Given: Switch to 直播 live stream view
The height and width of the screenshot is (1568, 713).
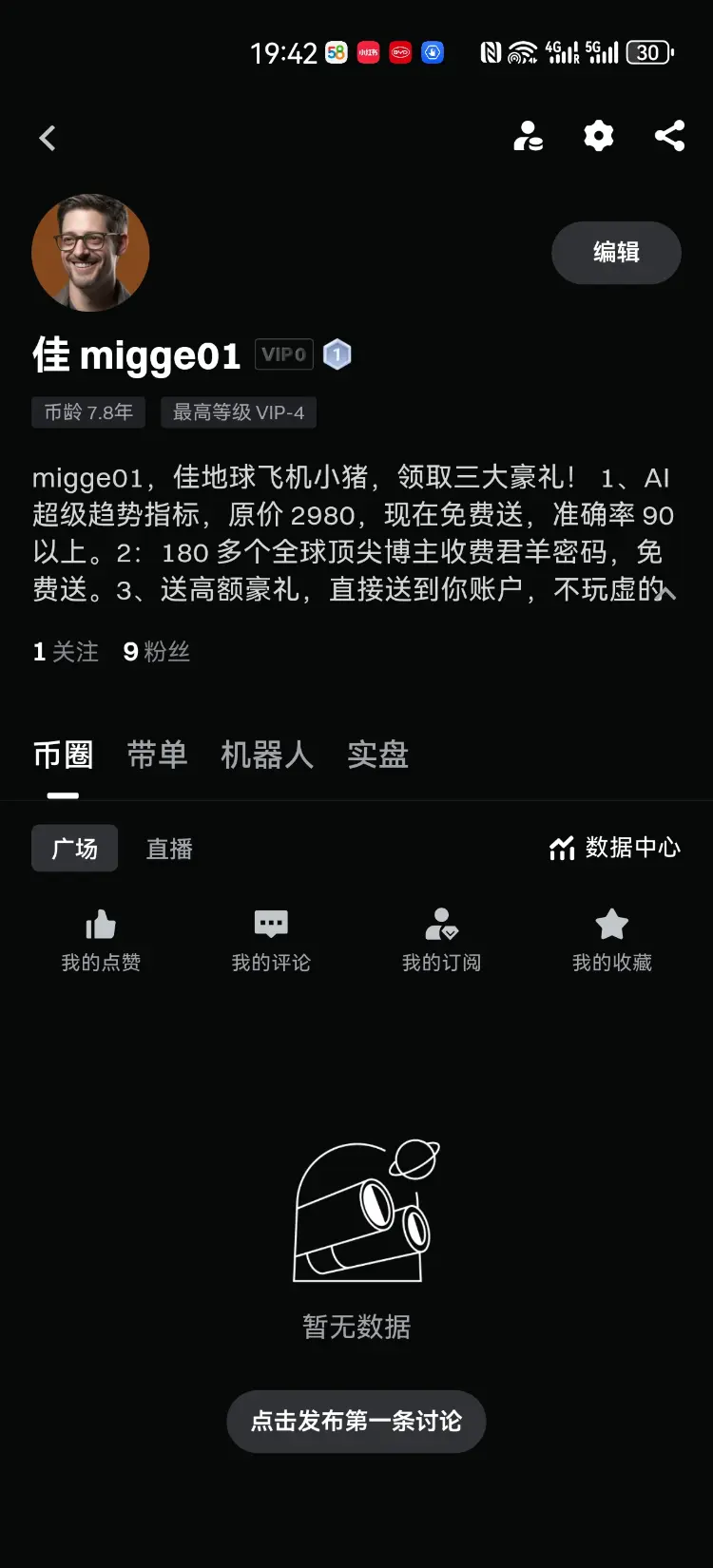Looking at the screenshot, I should [x=167, y=848].
